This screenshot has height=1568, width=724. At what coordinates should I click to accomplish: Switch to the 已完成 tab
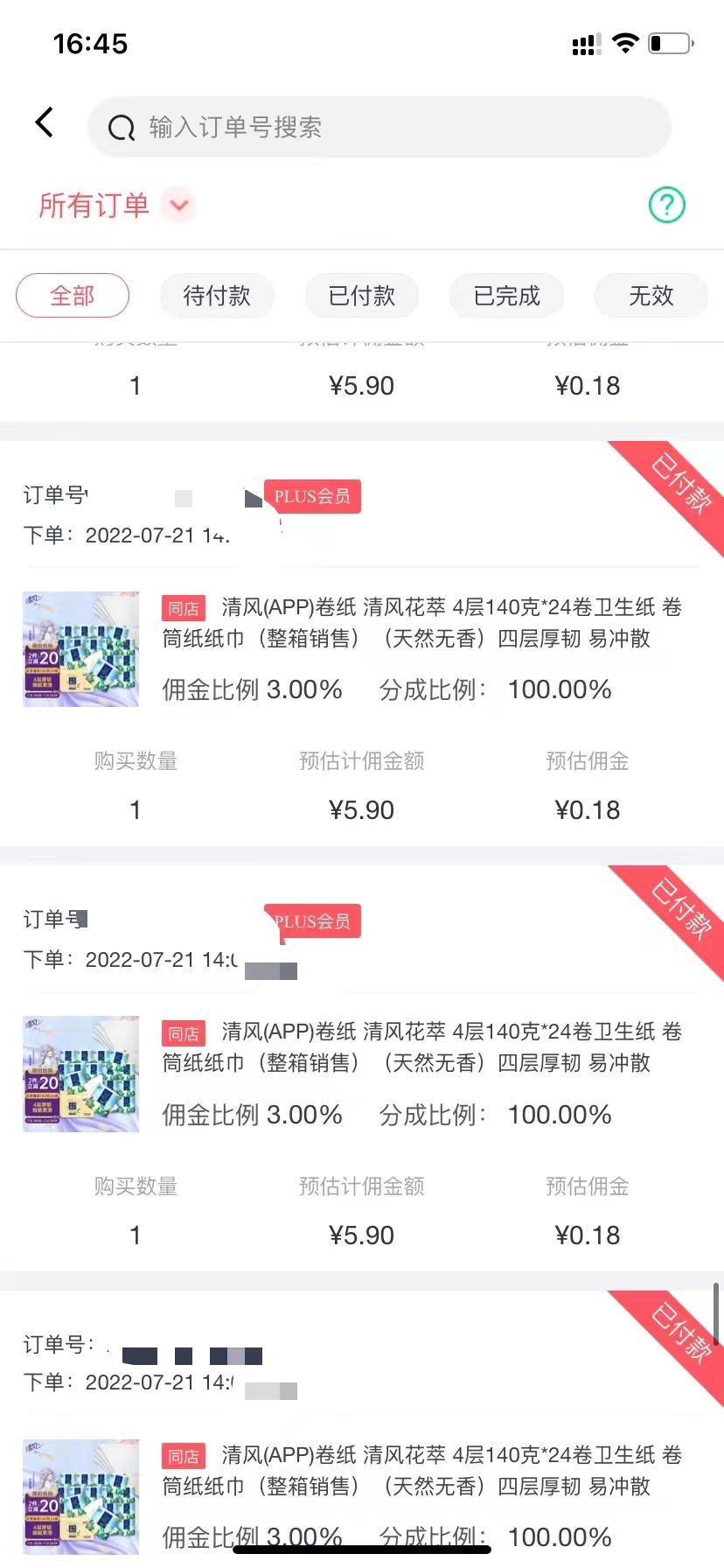pyautogui.click(x=506, y=296)
